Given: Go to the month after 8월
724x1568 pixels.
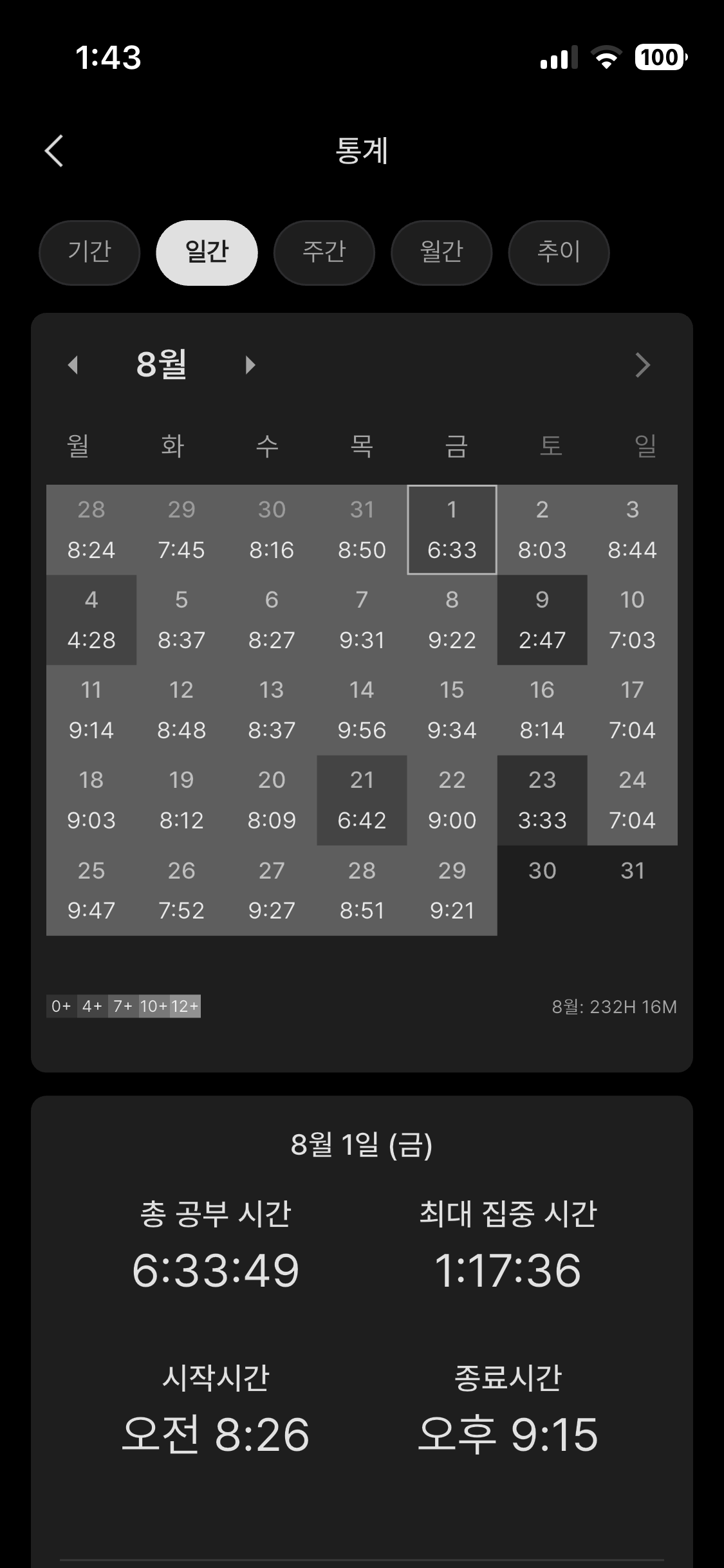Looking at the screenshot, I should click(x=250, y=365).
